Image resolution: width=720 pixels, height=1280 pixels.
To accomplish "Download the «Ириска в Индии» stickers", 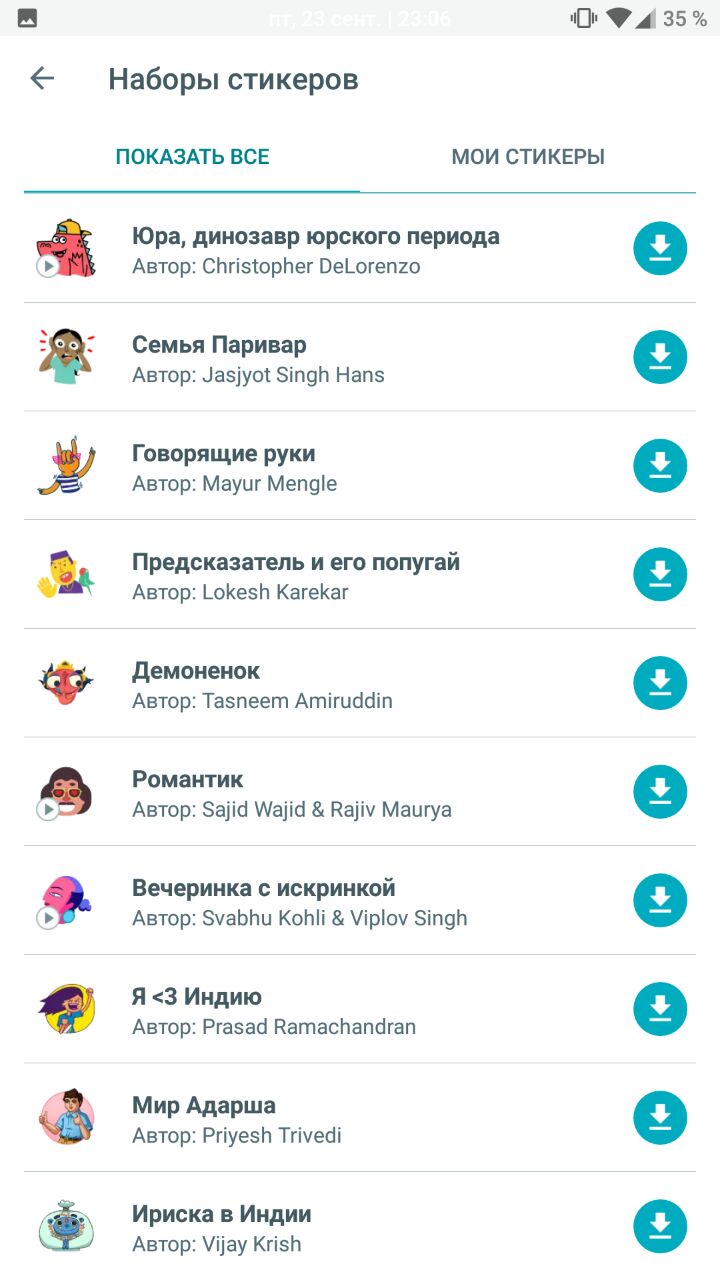I will [660, 1227].
